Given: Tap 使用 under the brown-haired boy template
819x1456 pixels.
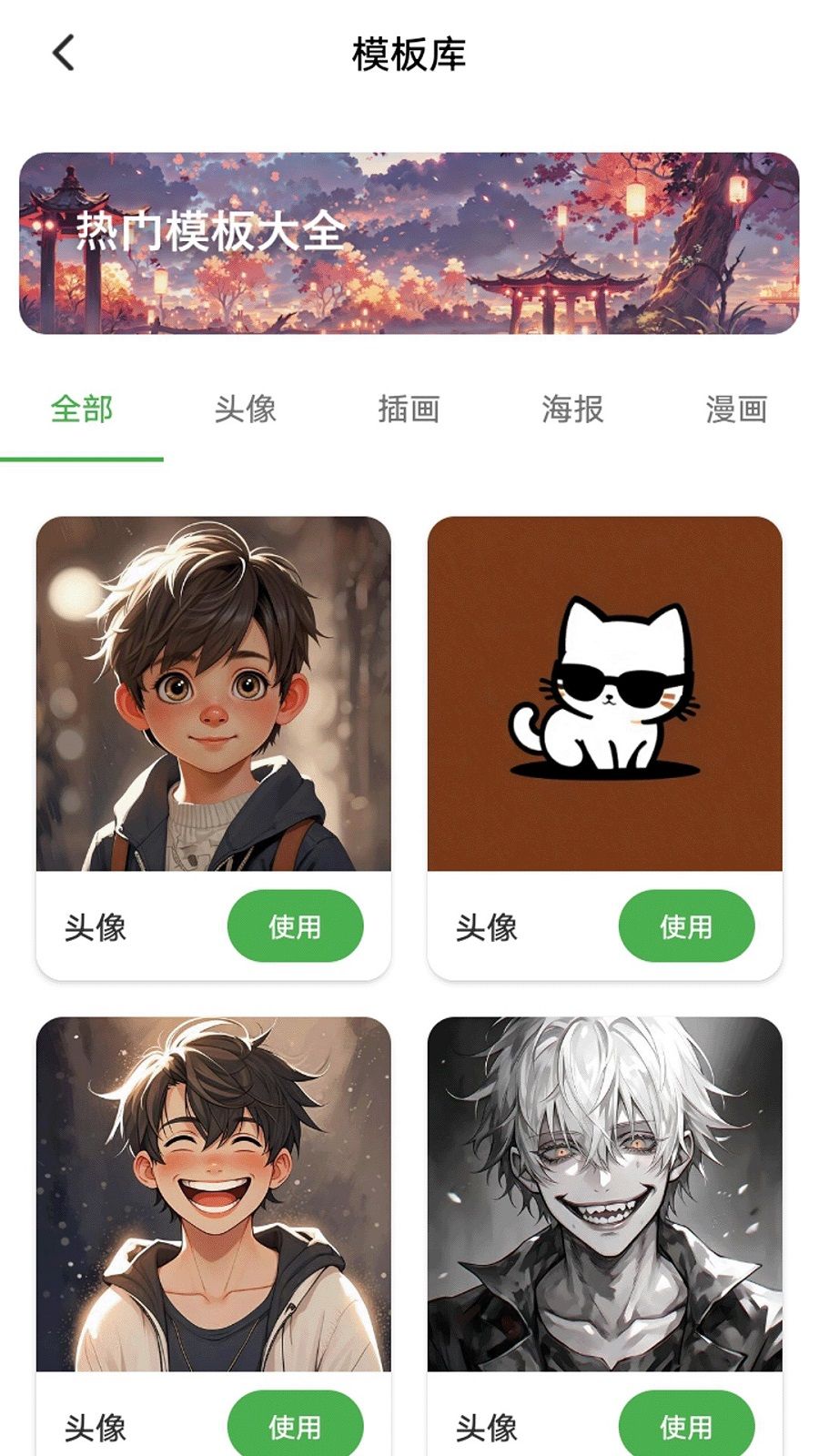Looking at the screenshot, I should [x=295, y=926].
